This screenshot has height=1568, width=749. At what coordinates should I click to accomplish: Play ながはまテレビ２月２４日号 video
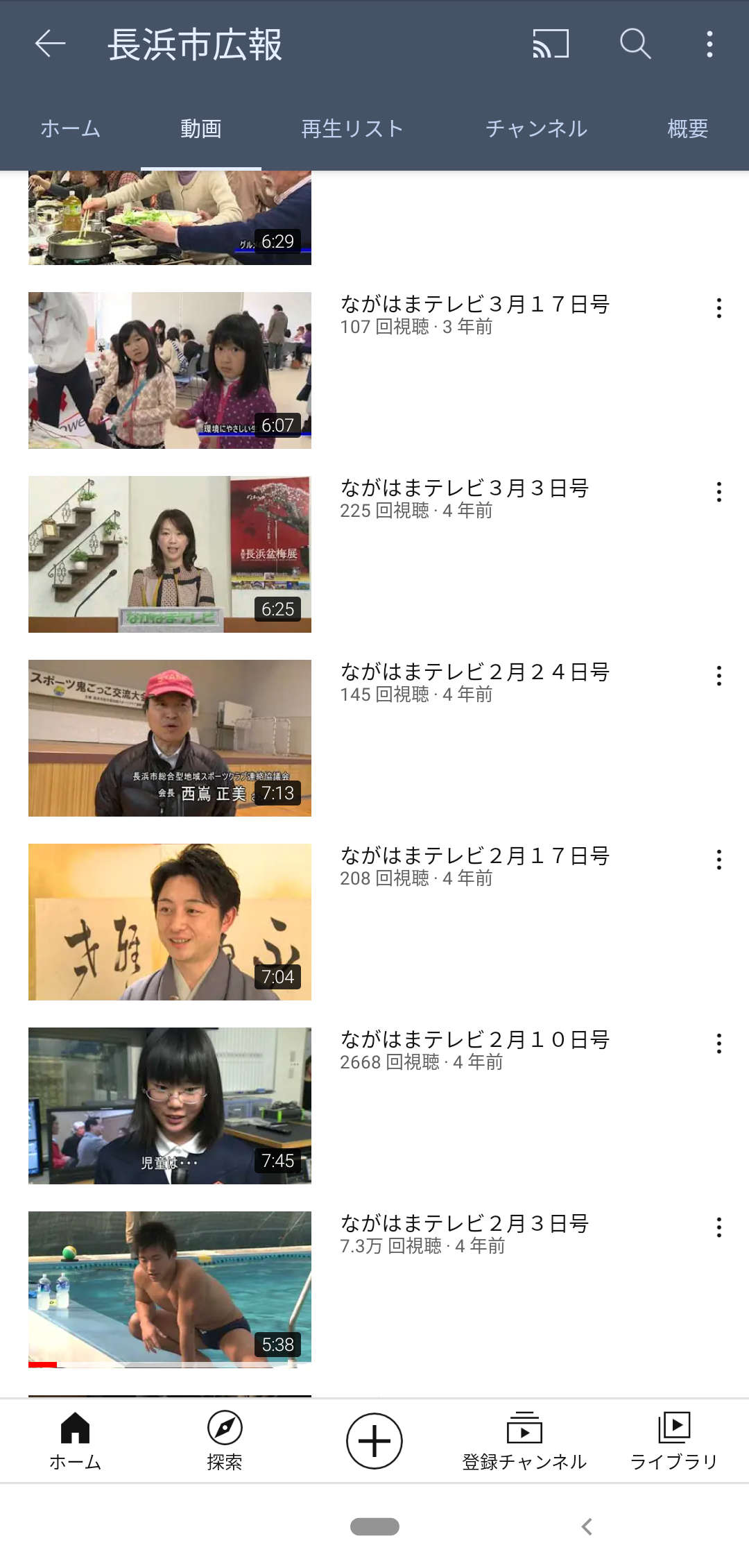point(170,738)
